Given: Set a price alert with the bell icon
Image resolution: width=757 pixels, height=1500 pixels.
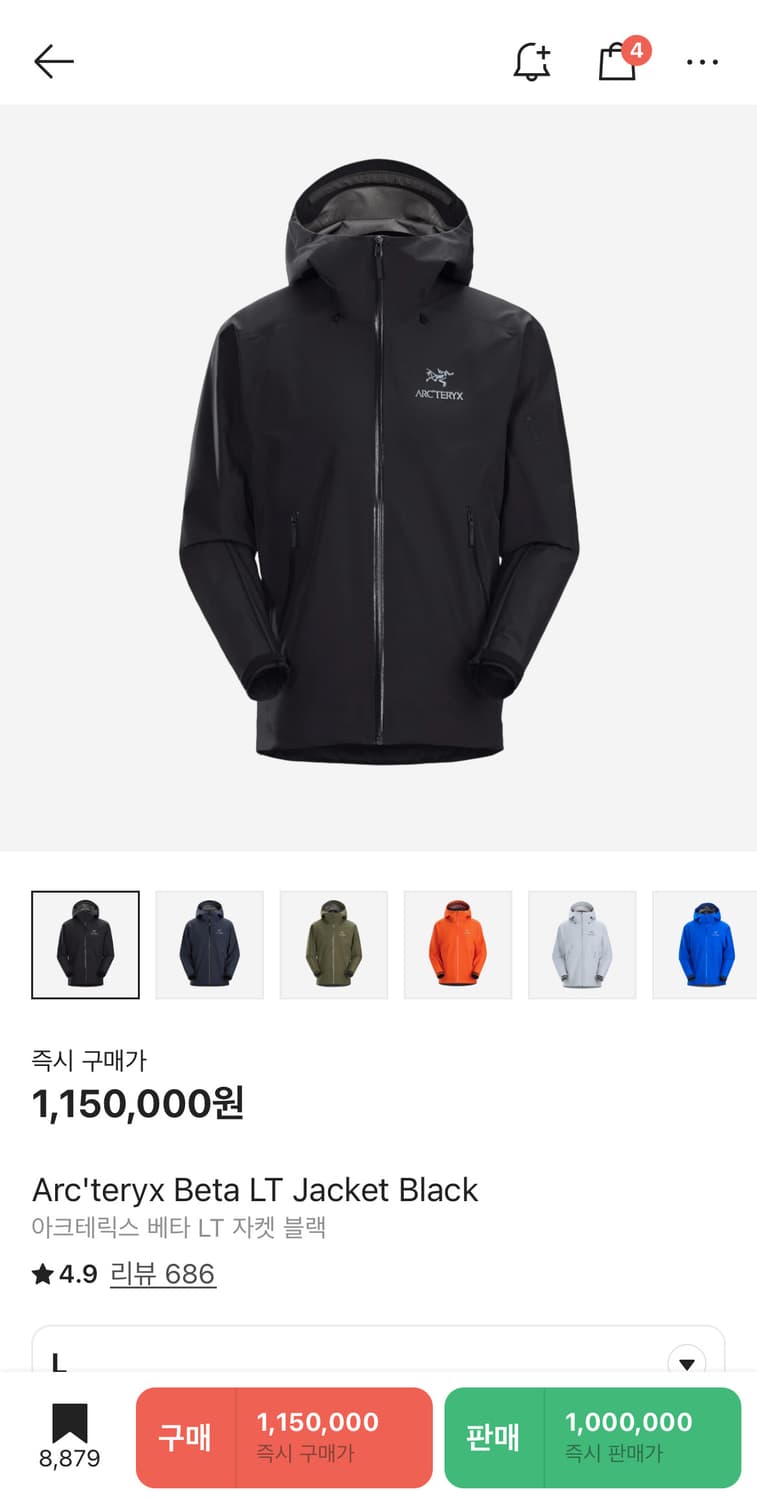Looking at the screenshot, I should pyautogui.click(x=532, y=62).
